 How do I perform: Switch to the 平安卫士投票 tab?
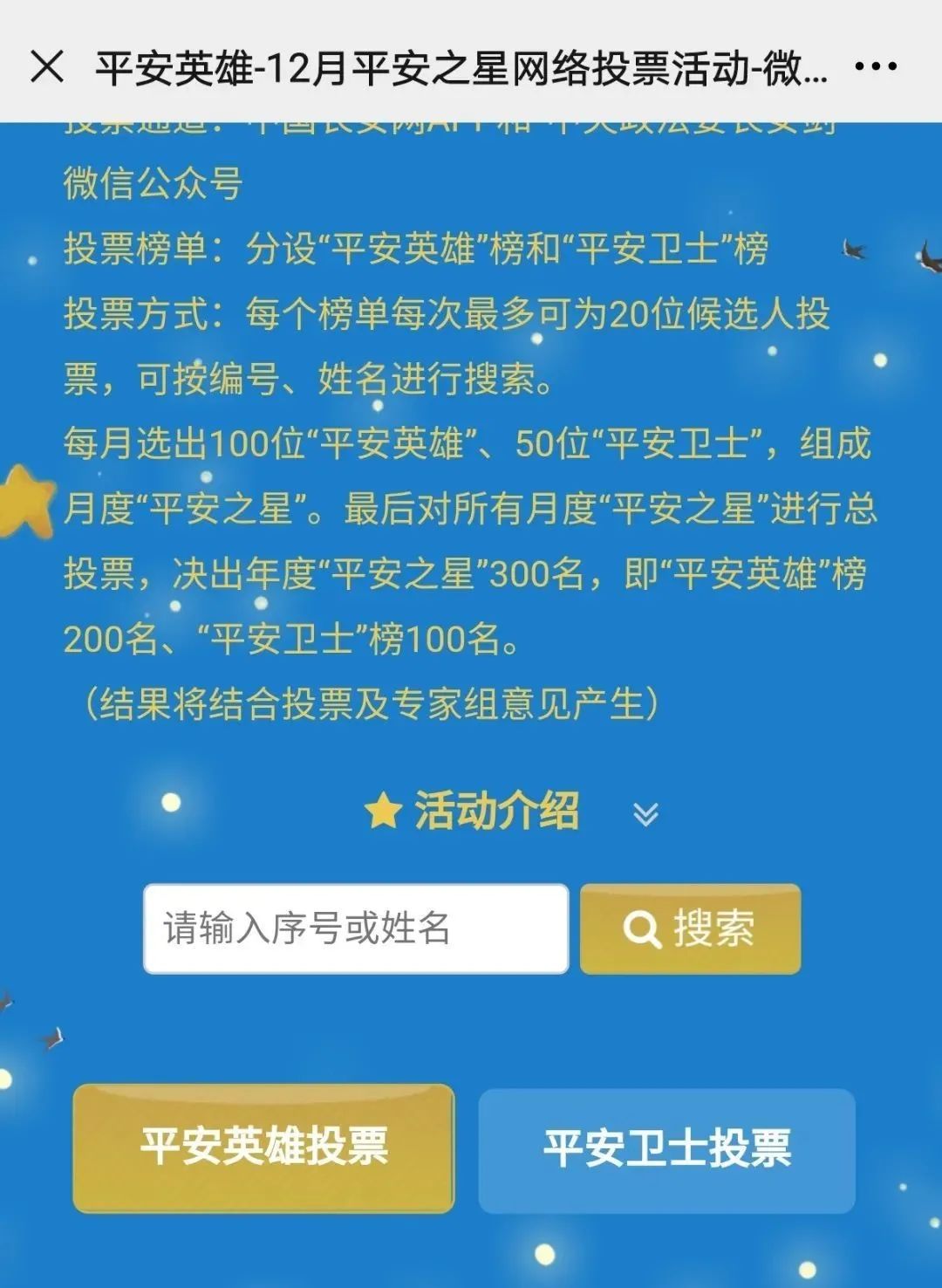coord(666,1149)
